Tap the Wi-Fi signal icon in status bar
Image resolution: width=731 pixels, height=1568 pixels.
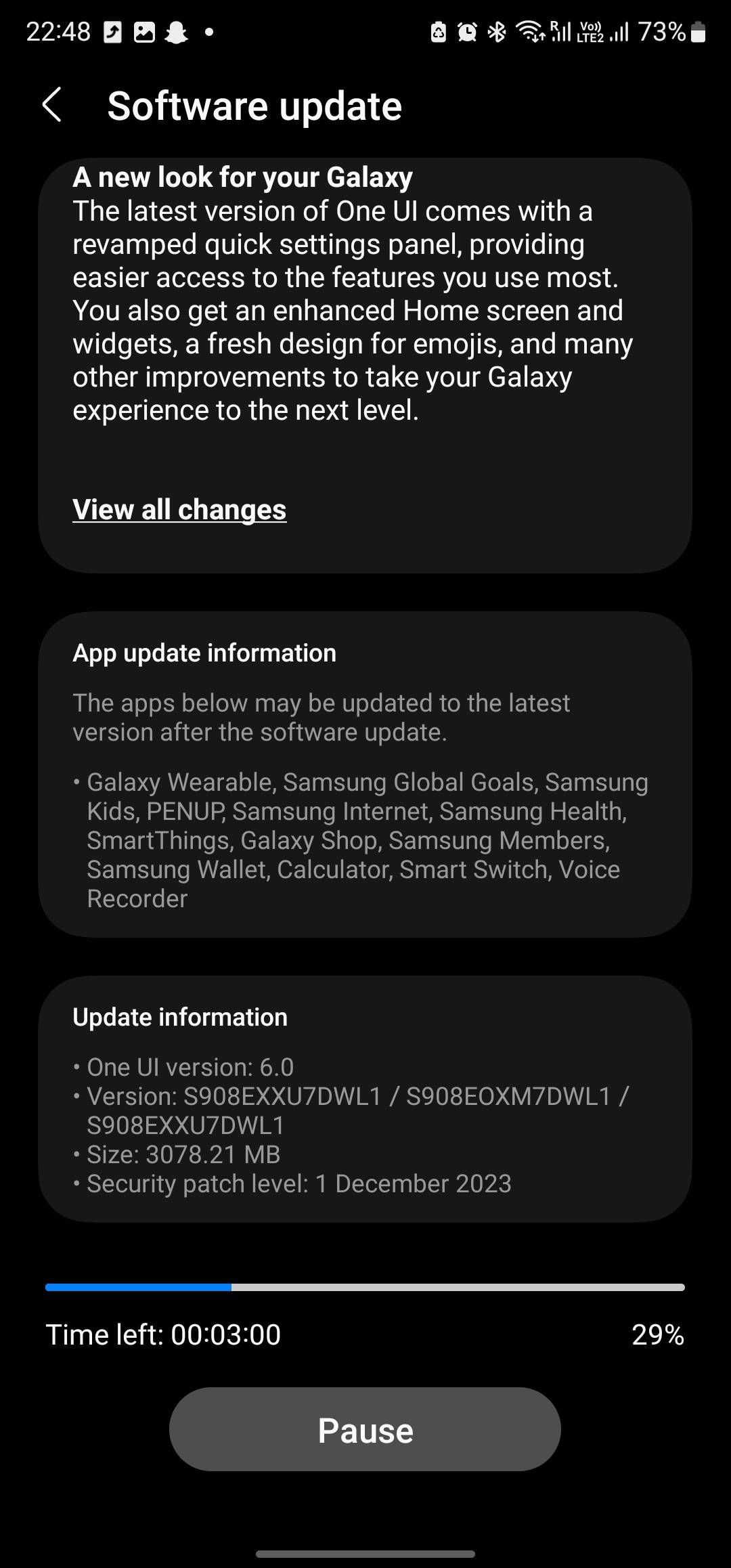pyautogui.click(x=529, y=32)
